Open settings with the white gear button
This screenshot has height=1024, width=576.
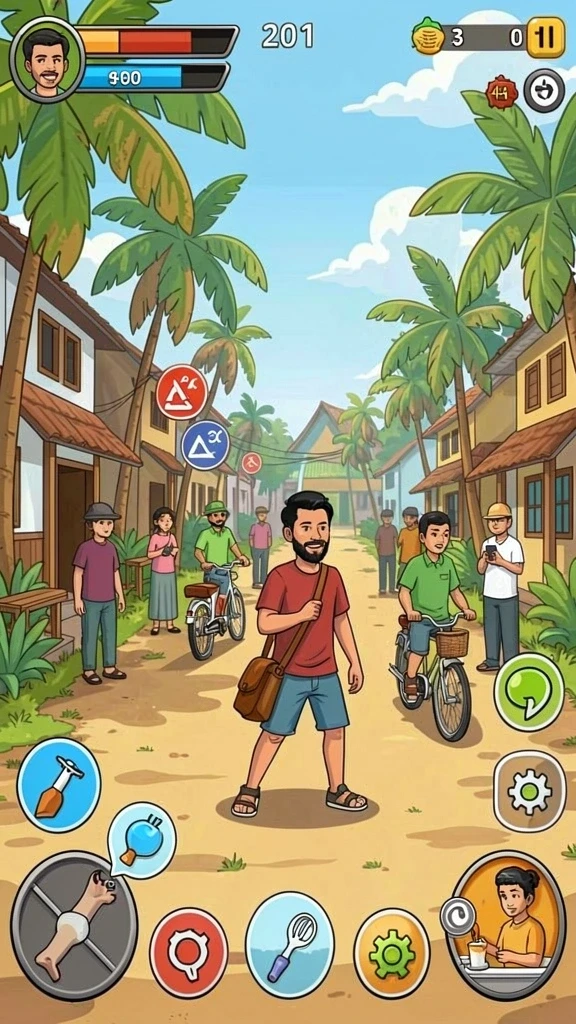pos(530,791)
